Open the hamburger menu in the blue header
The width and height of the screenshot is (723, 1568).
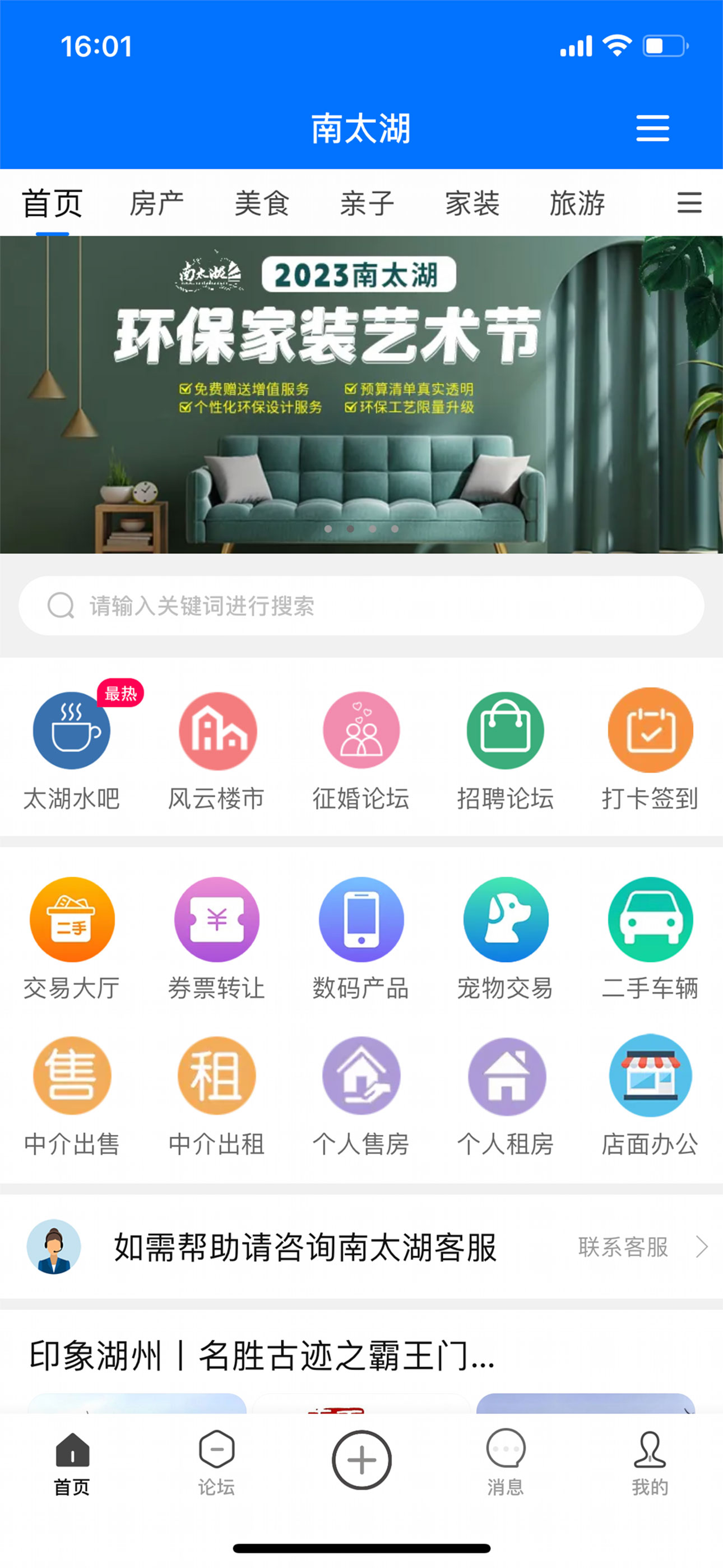[x=652, y=129]
